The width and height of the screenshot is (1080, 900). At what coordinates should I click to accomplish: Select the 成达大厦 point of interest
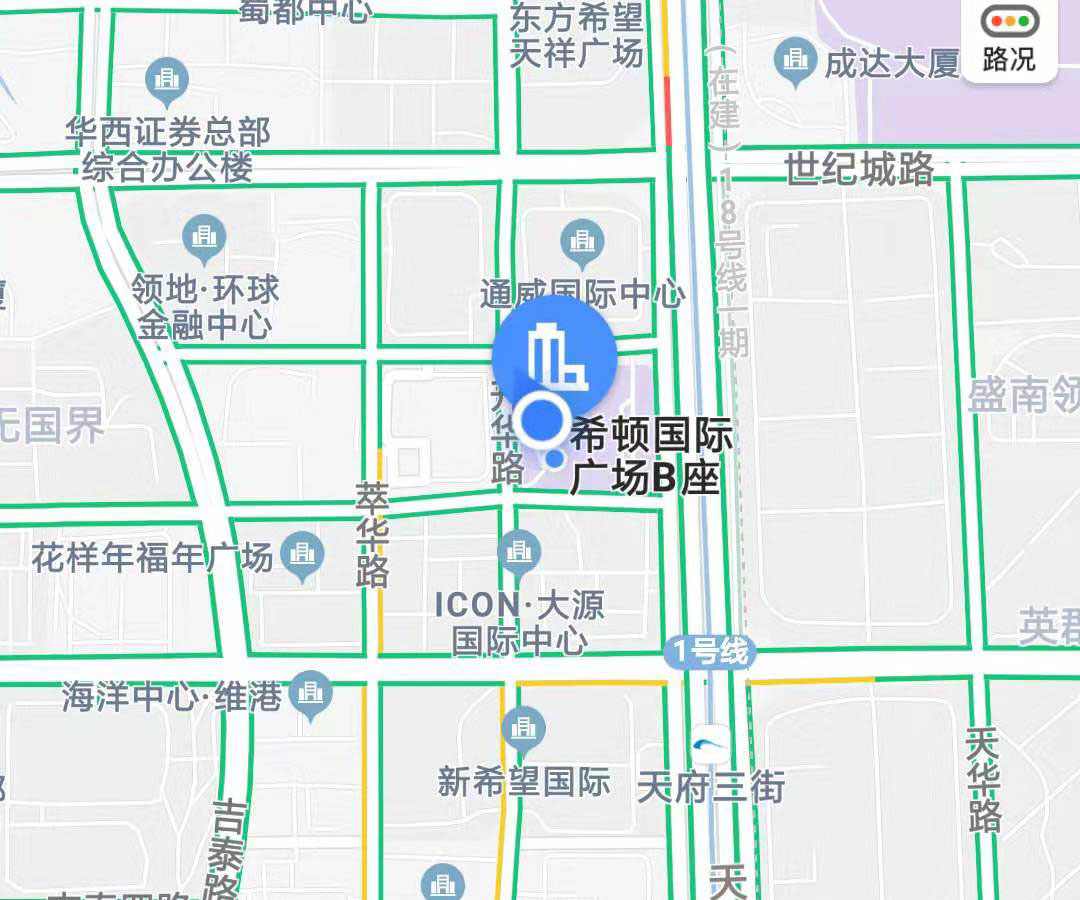pyautogui.click(x=796, y=62)
